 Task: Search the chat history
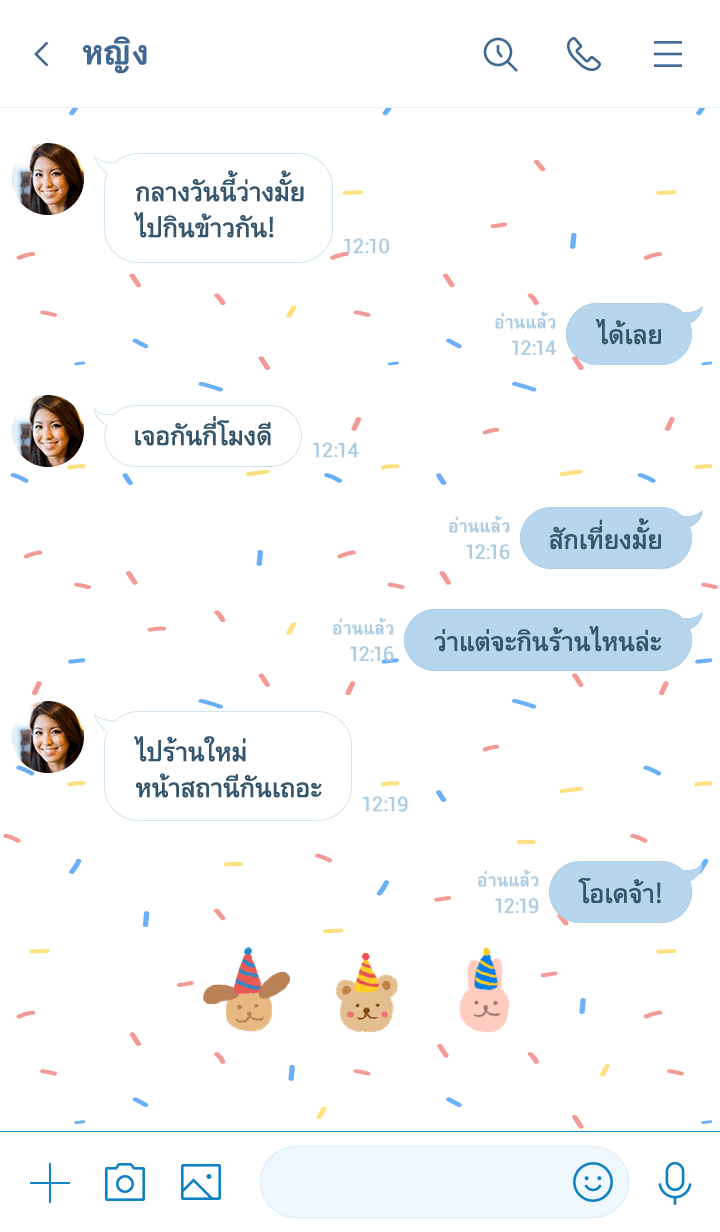(500, 54)
